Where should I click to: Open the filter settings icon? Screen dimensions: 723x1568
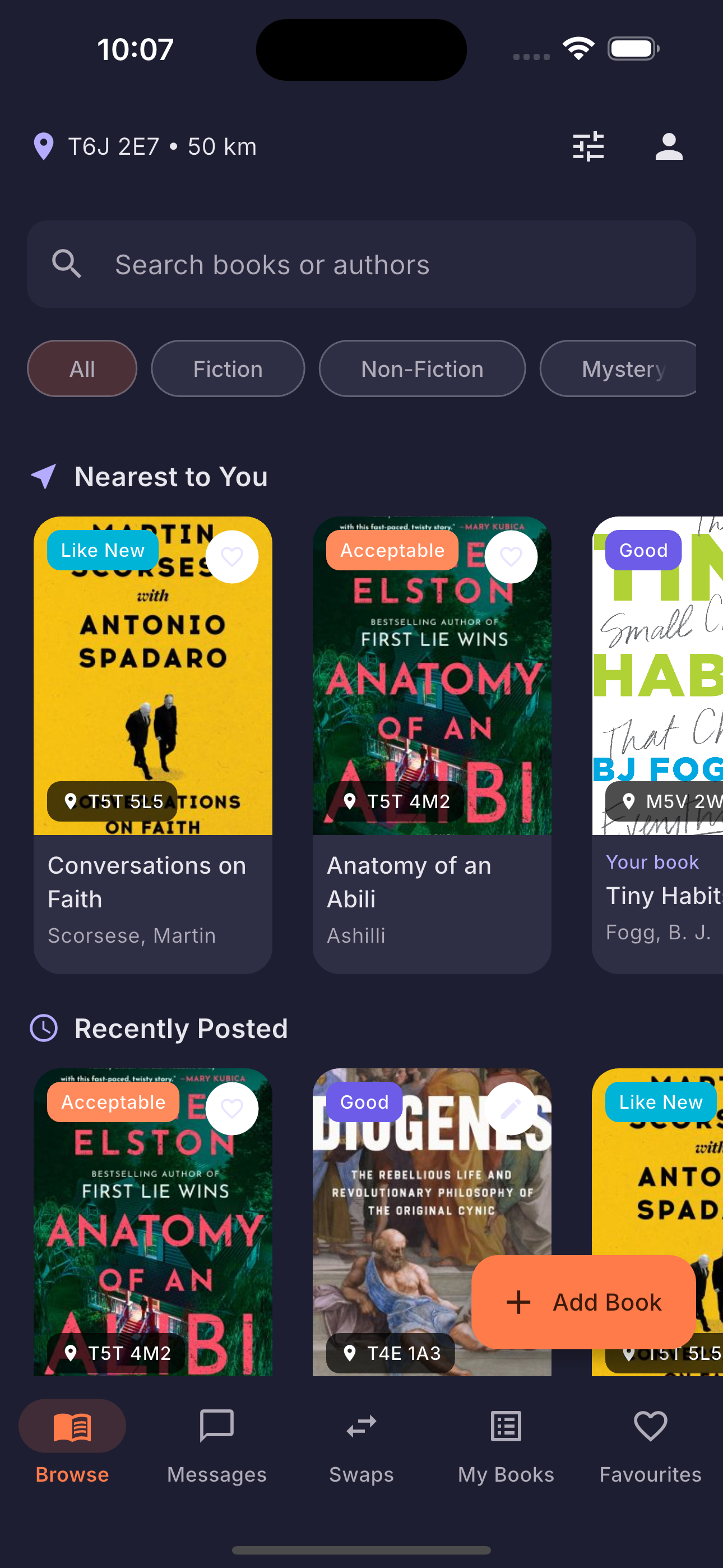click(588, 146)
